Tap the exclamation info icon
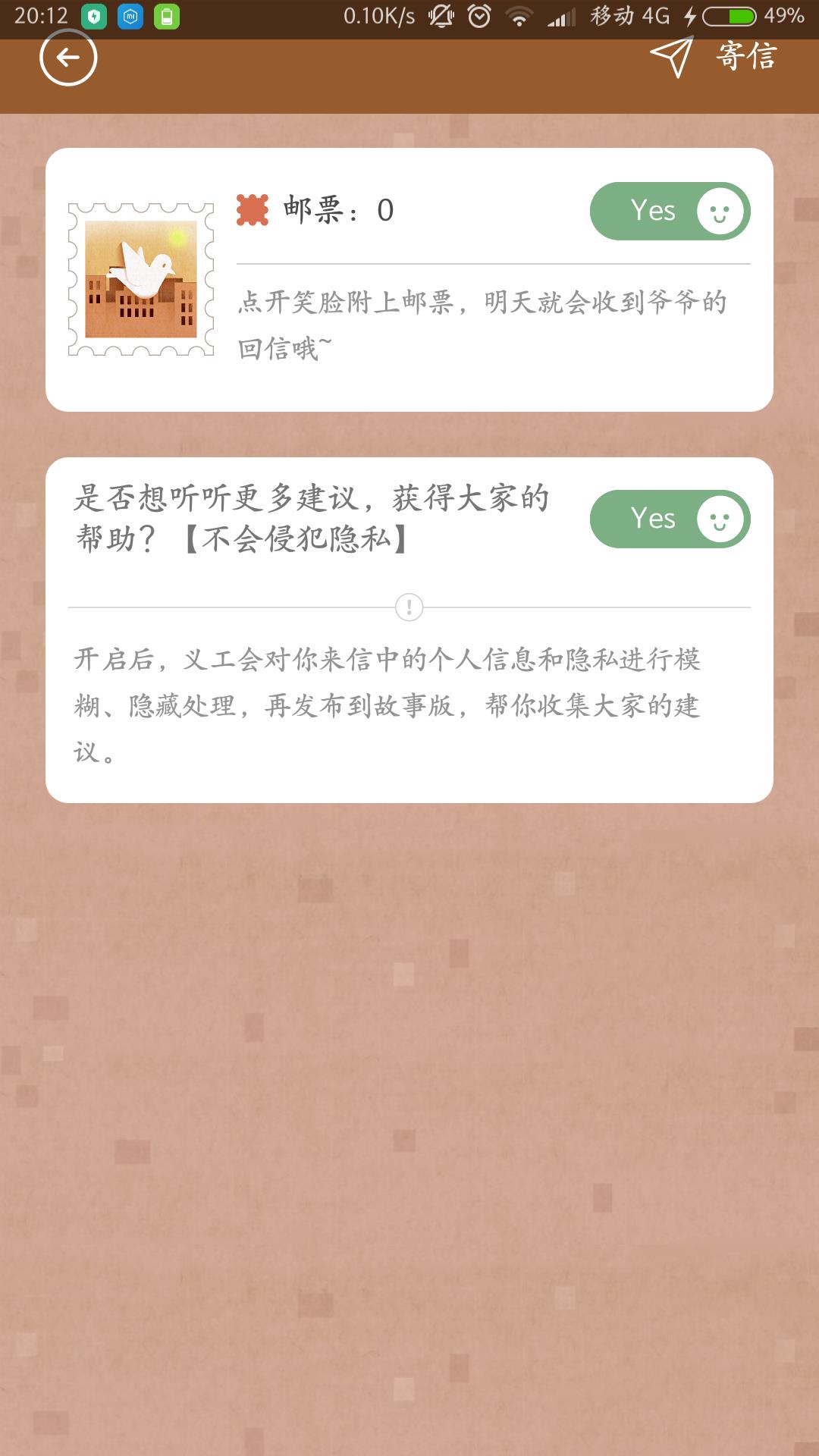 point(409,607)
